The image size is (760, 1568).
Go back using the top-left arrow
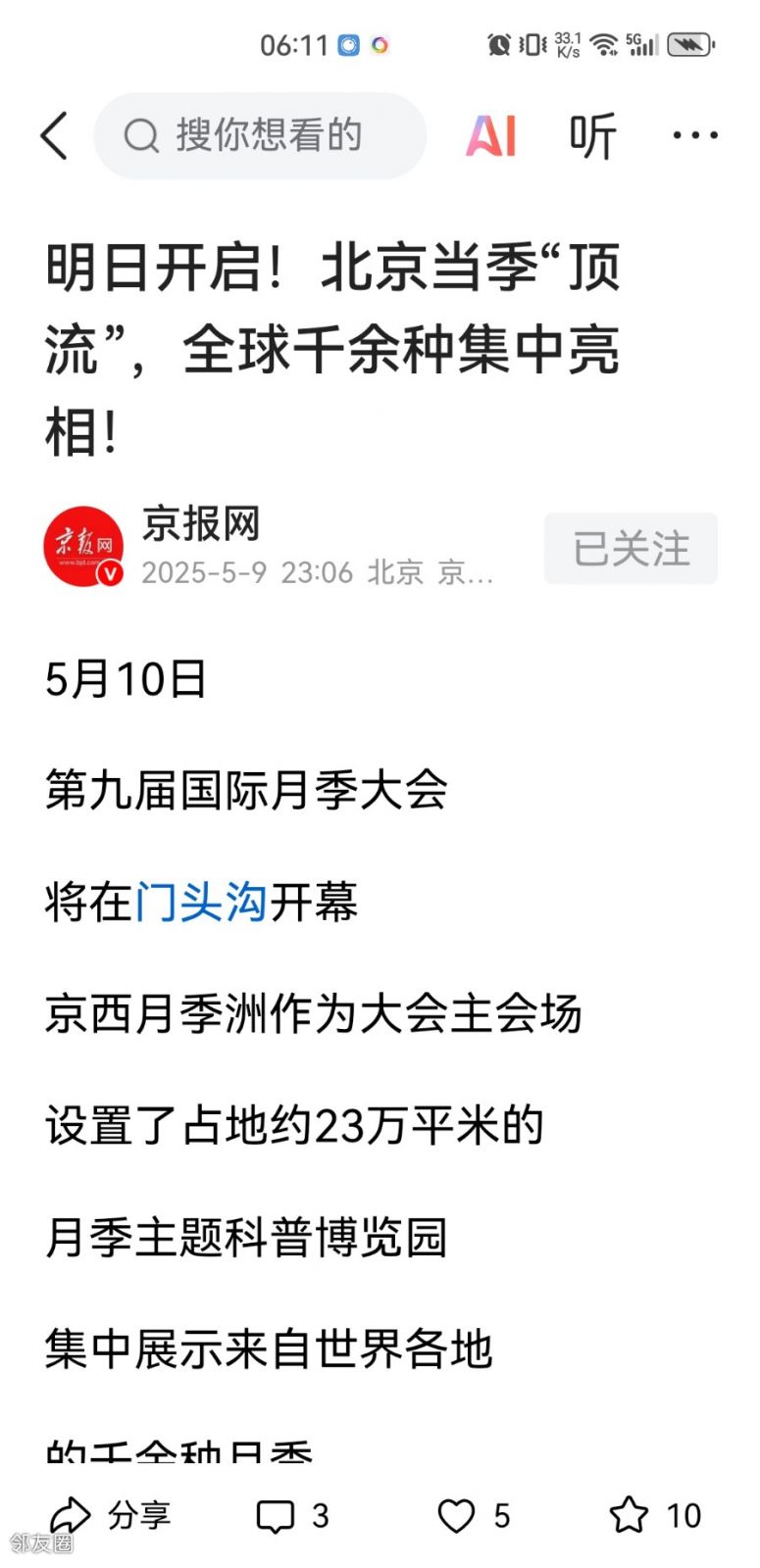coord(55,135)
